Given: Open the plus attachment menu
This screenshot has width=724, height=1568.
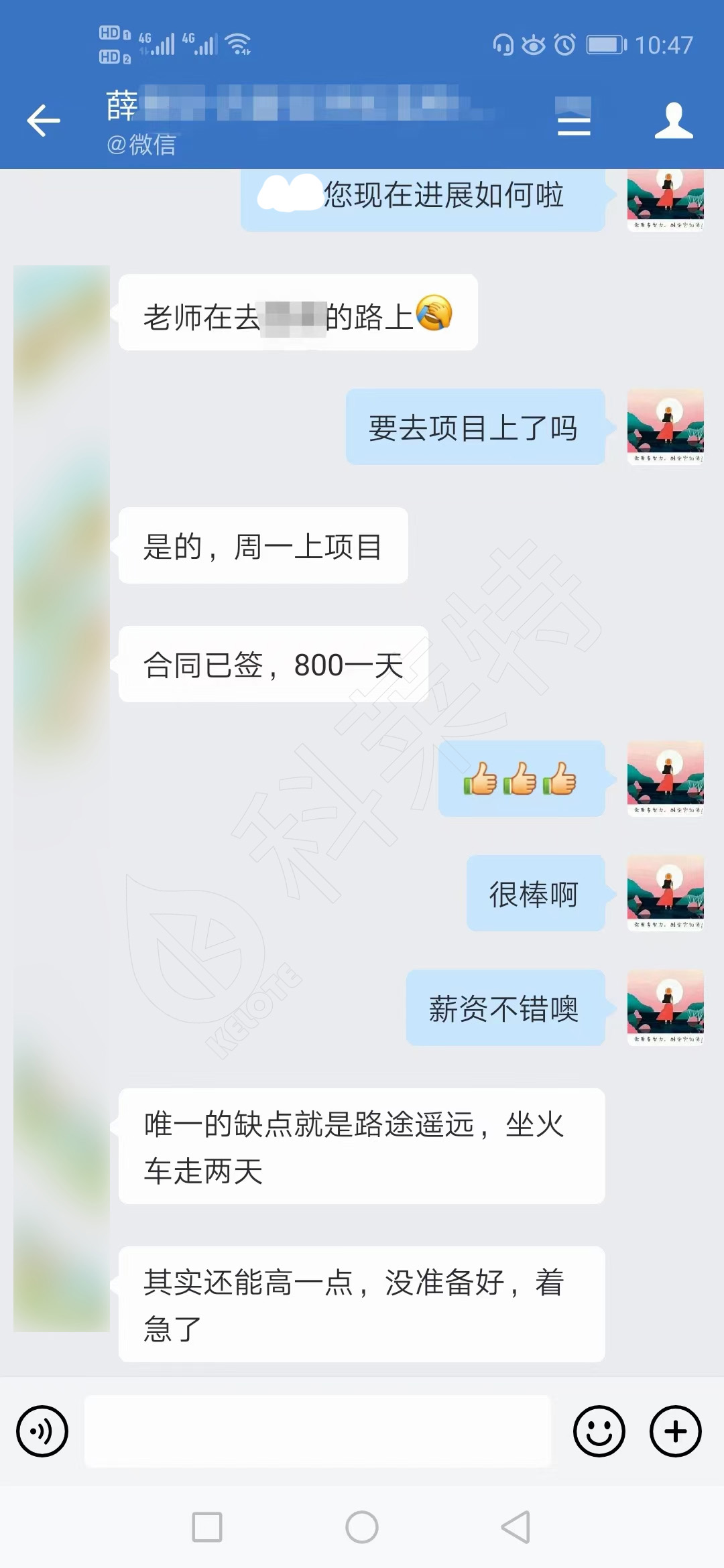Looking at the screenshot, I should [675, 1431].
